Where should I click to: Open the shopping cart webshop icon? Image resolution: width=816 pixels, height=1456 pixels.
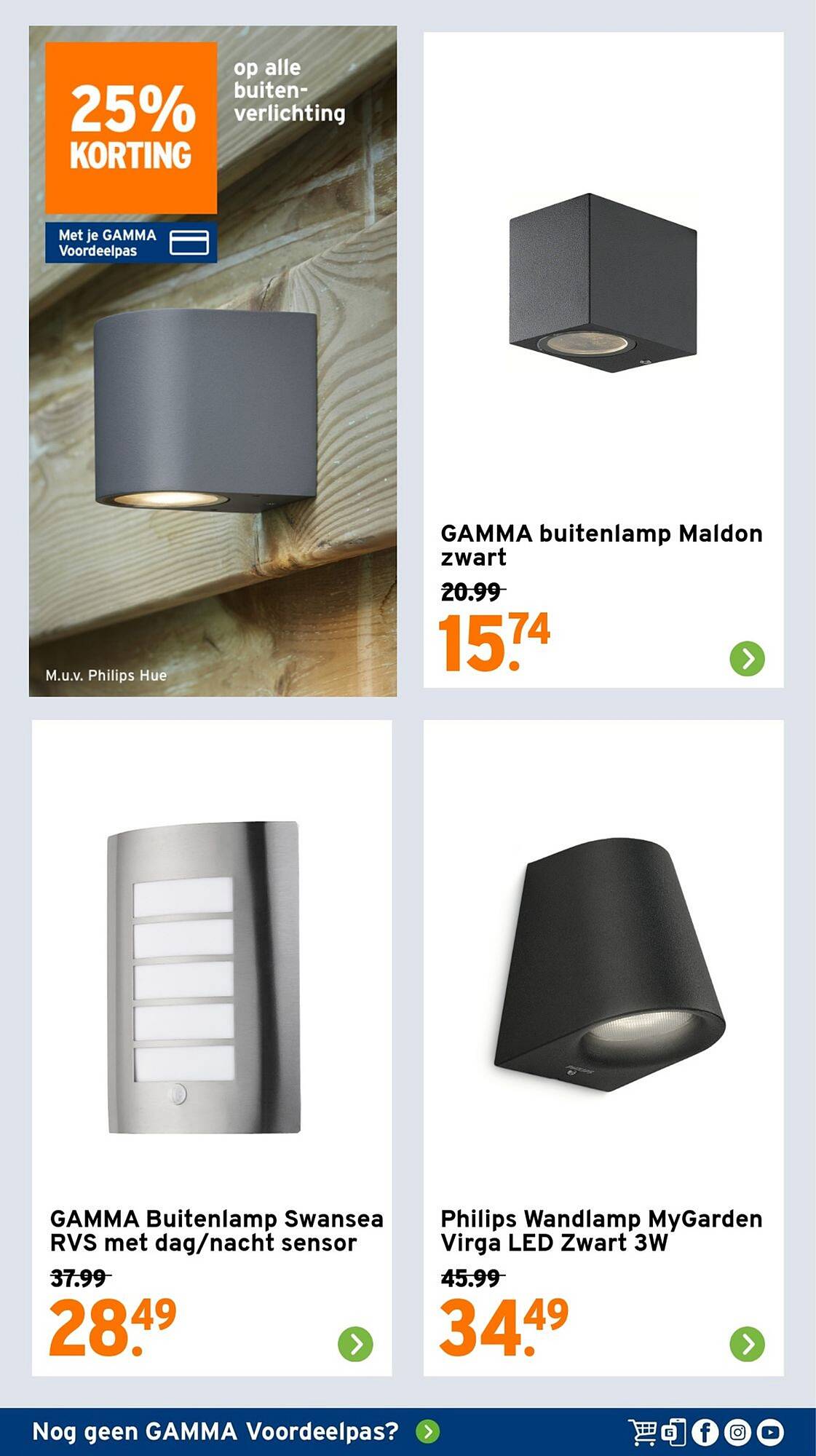[643, 1432]
